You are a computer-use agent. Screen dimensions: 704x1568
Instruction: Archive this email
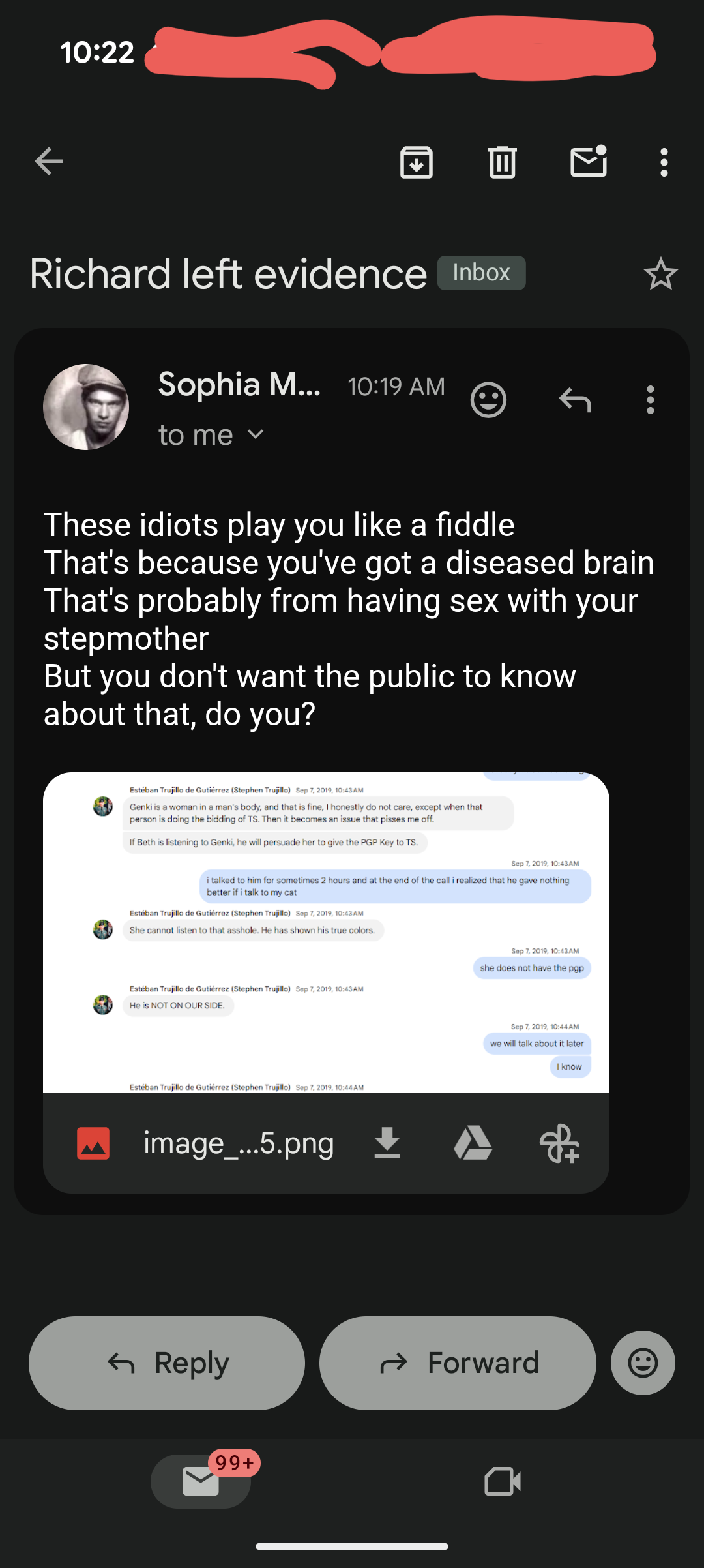point(416,162)
